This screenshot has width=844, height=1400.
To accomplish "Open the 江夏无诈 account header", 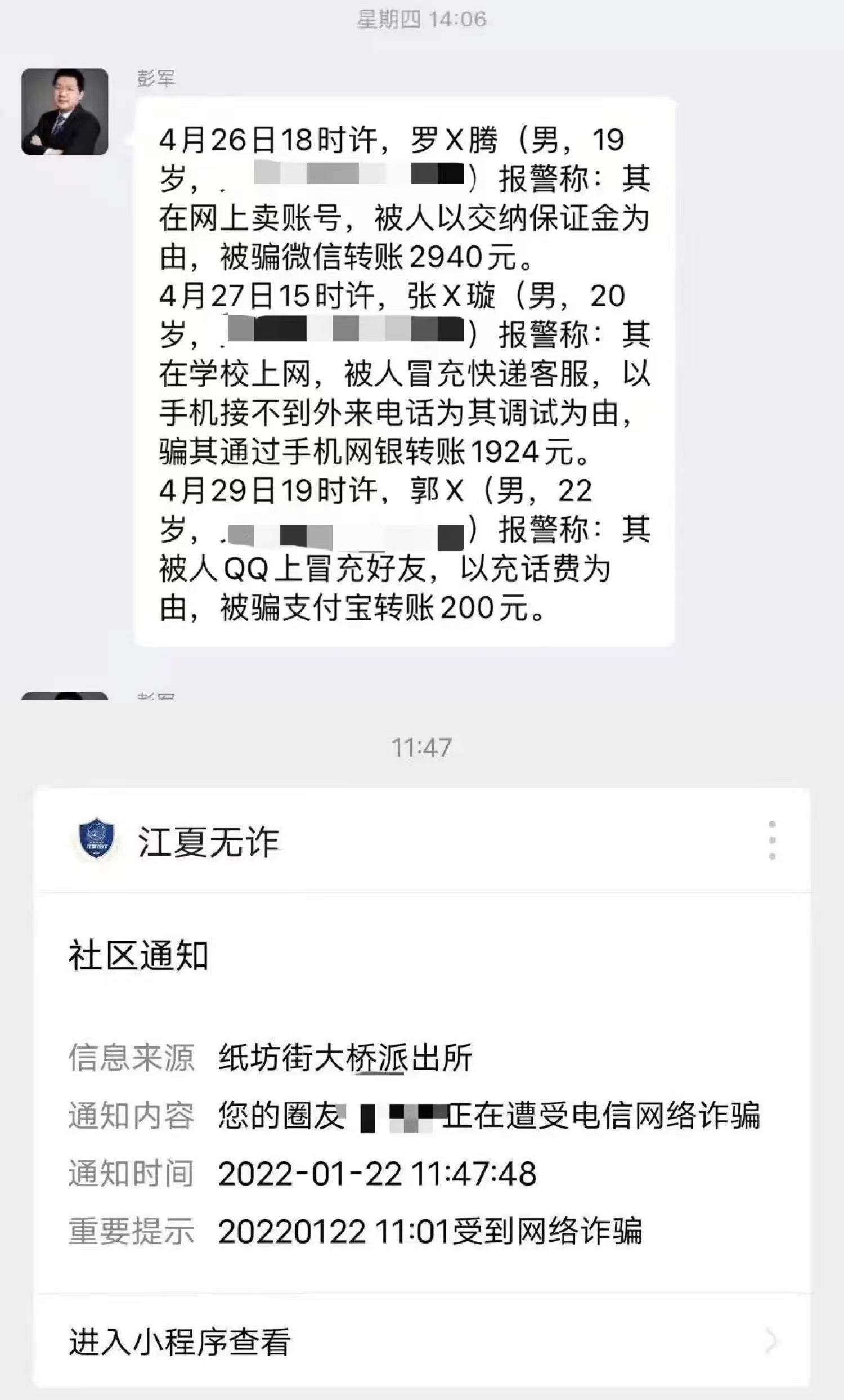I will click(x=208, y=842).
